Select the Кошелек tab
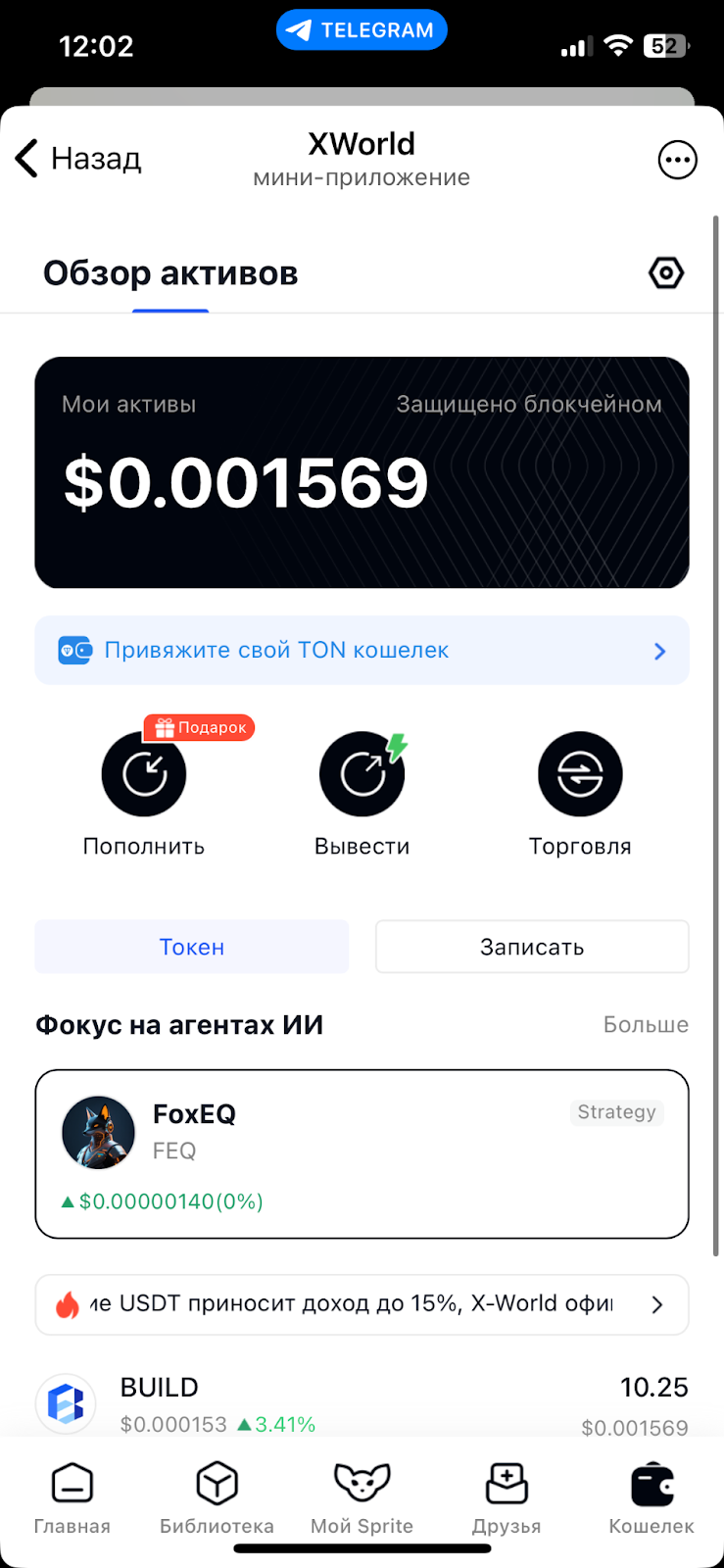Image resolution: width=724 pixels, height=1568 pixels. 652,1498
